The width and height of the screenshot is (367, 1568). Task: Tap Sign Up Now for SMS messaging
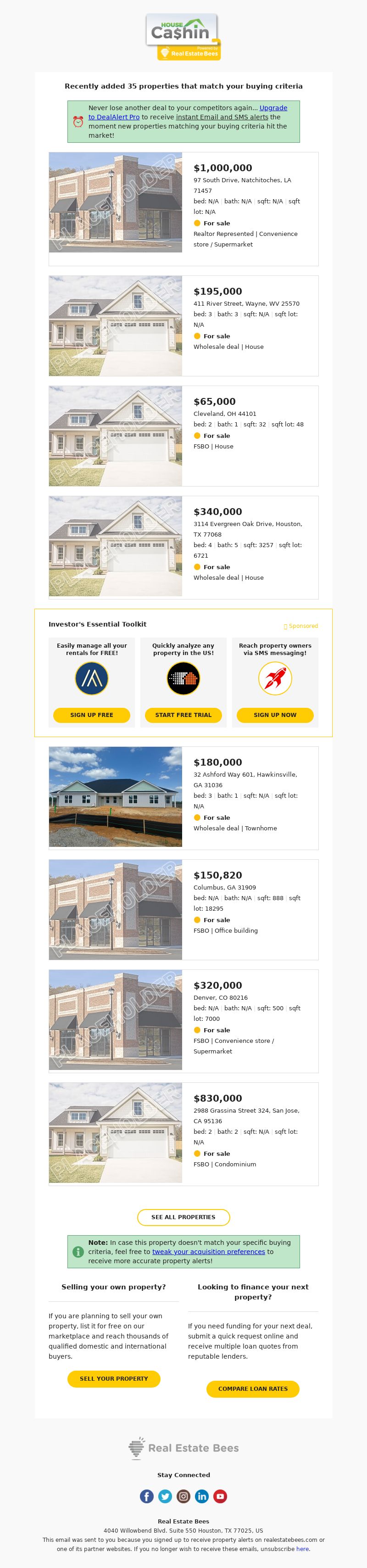[274, 715]
